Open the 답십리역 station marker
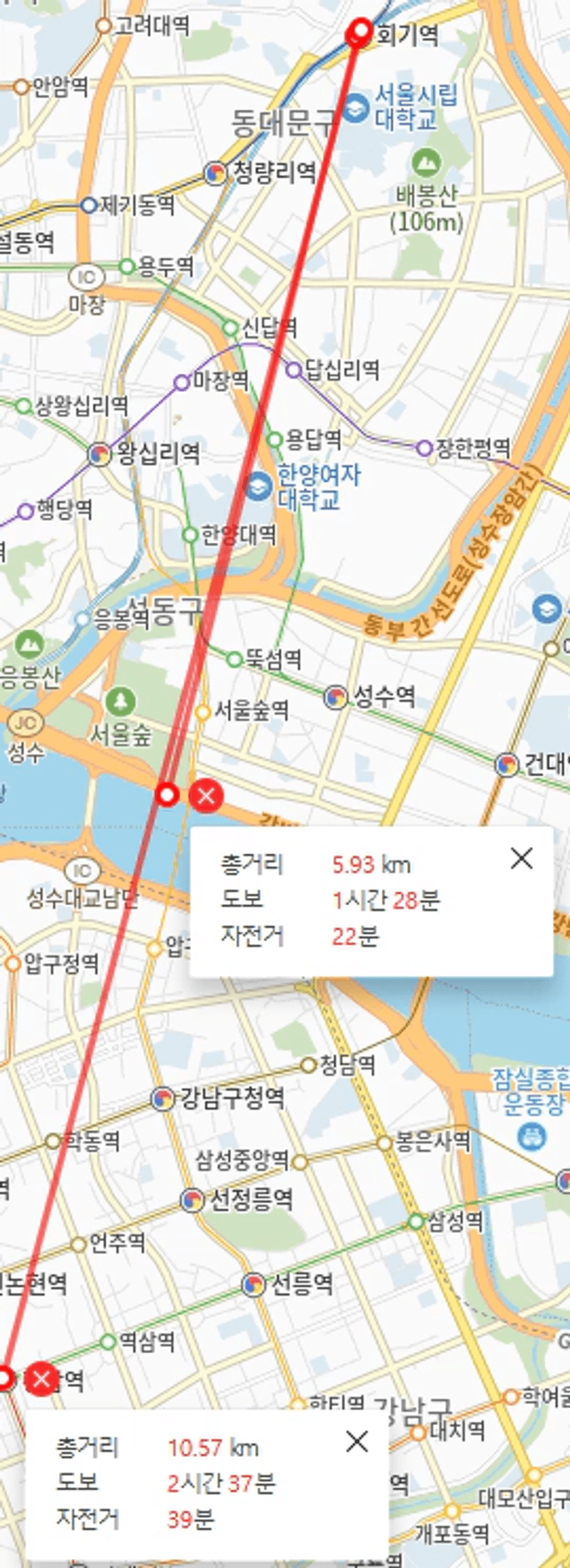Screen dimensions: 570x1568 pos(294,370)
